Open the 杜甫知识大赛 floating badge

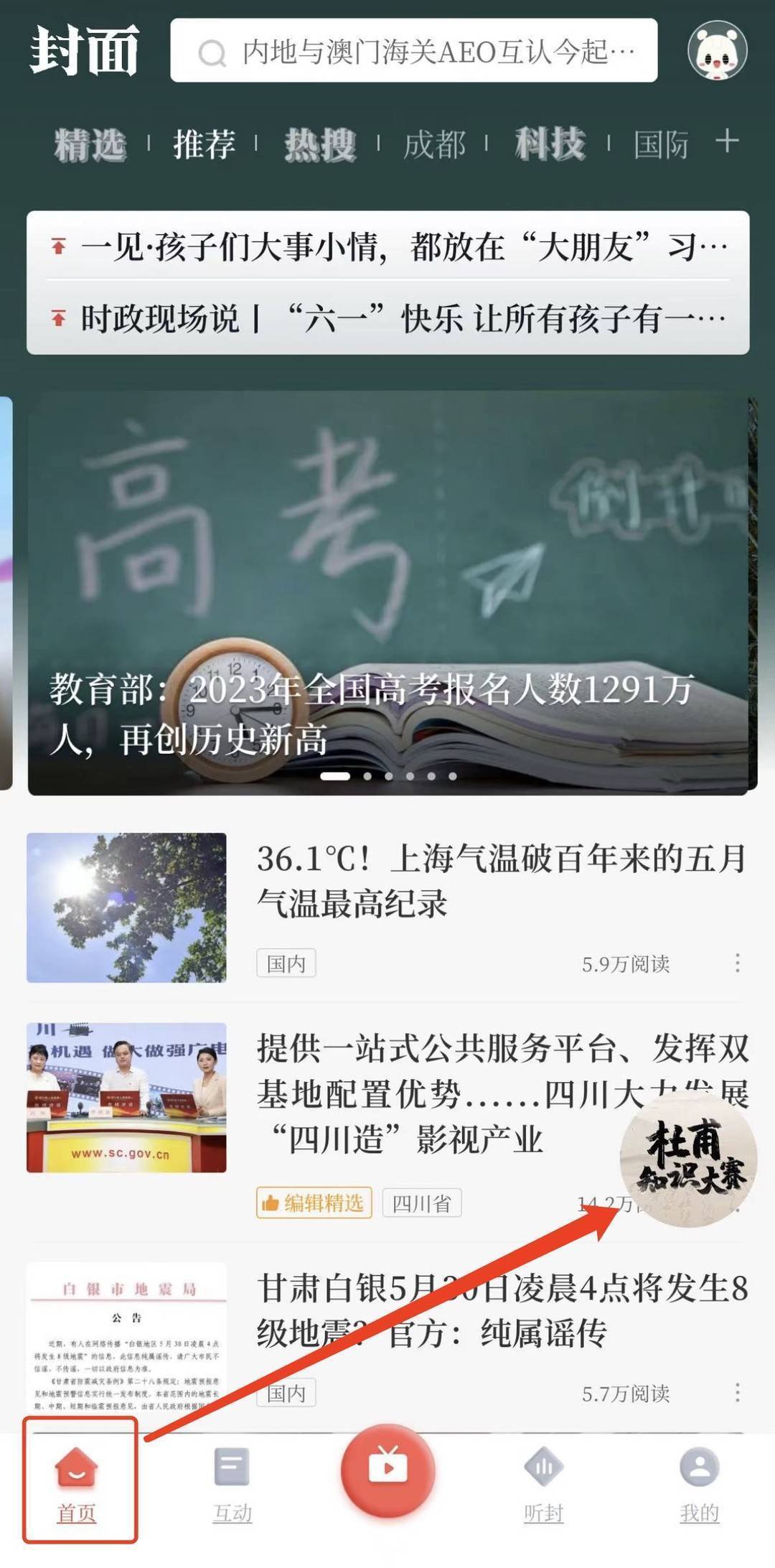point(687,1160)
